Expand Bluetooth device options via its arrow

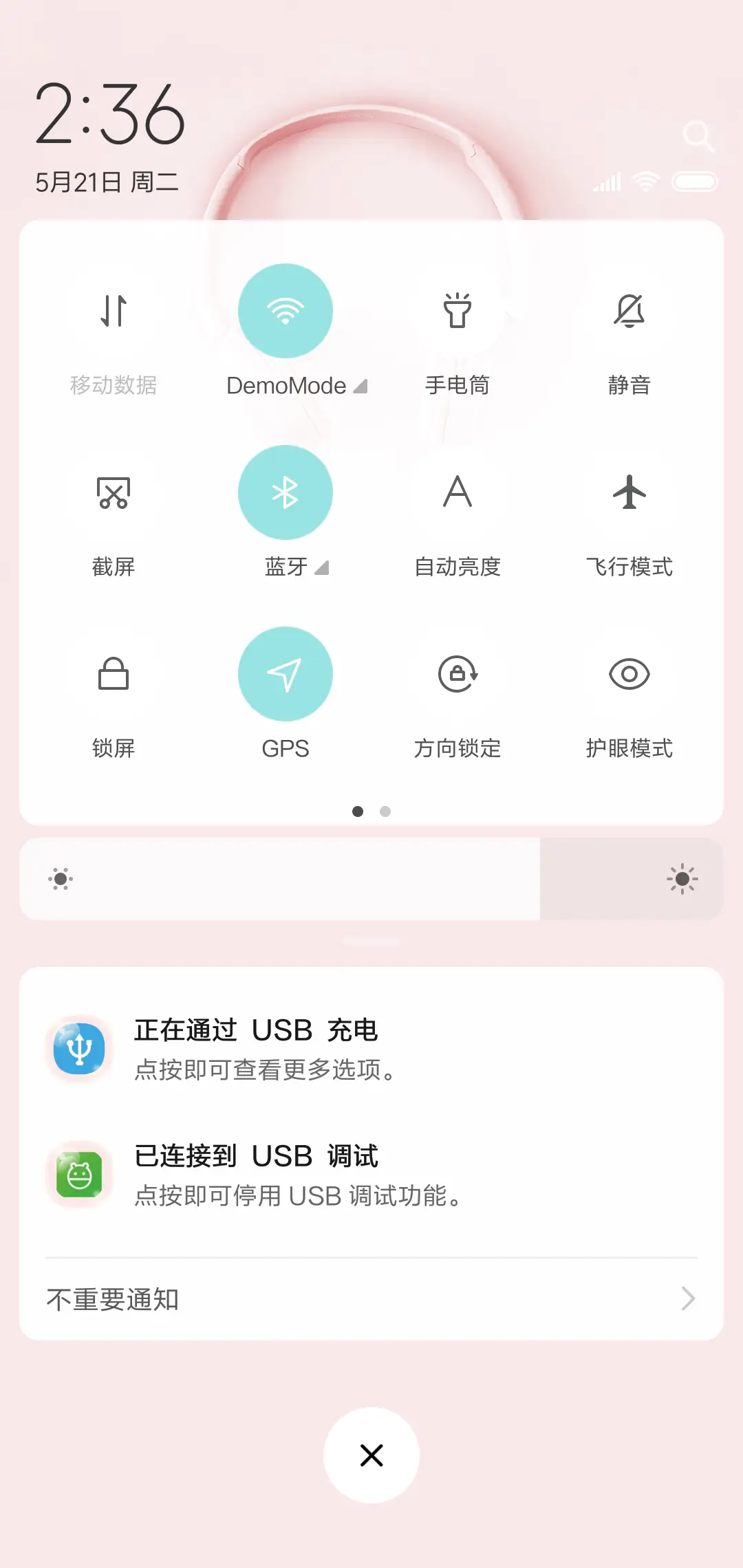point(322,568)
